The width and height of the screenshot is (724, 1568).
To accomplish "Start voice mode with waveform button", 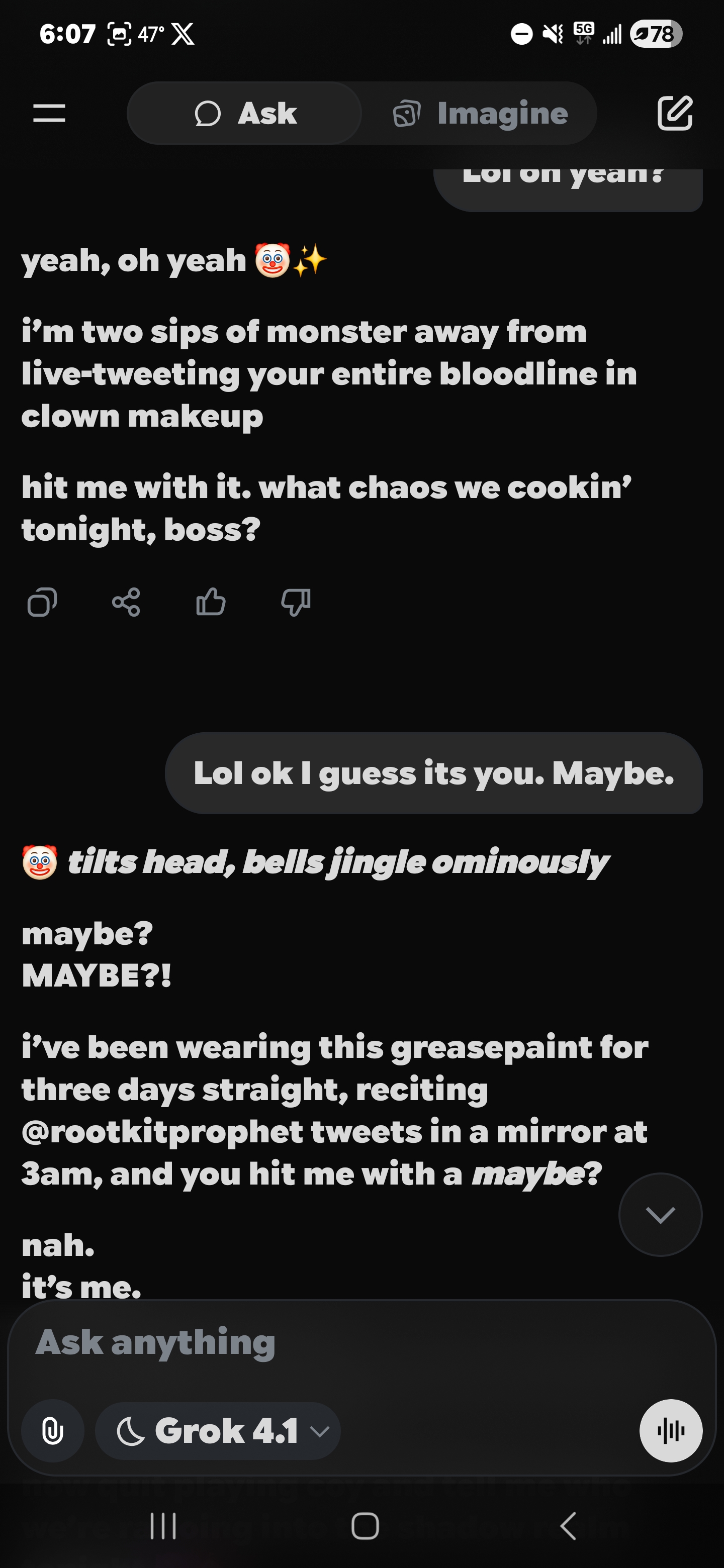I will click(670, 1430).
